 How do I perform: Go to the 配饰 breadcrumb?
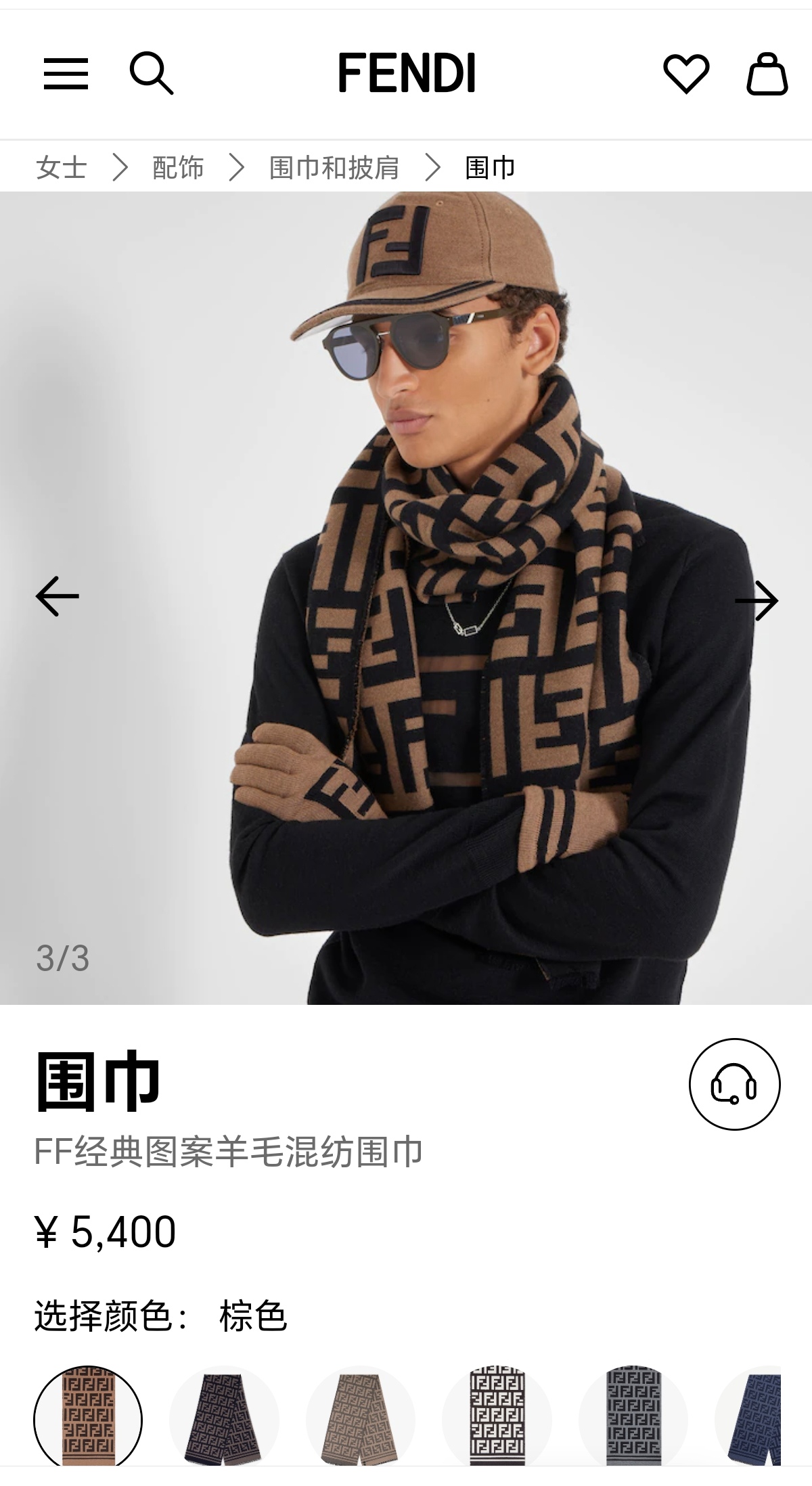point(178,167)
